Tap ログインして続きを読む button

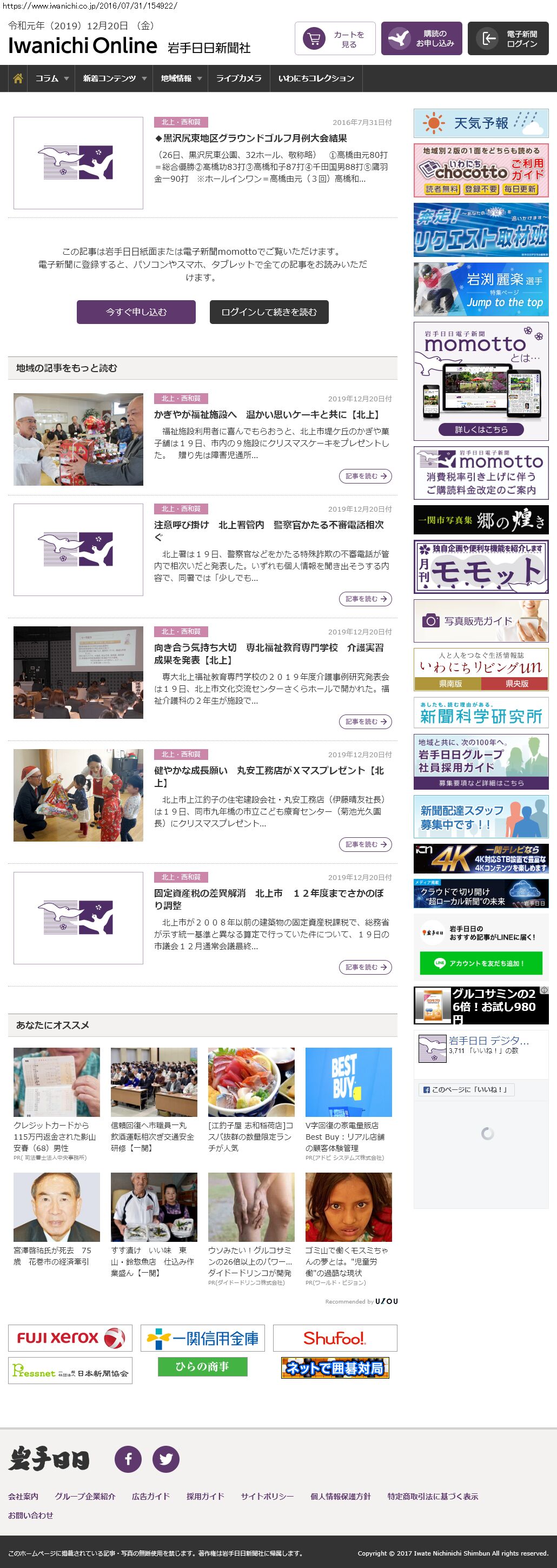pyautogui.click(x=269, y=312)
